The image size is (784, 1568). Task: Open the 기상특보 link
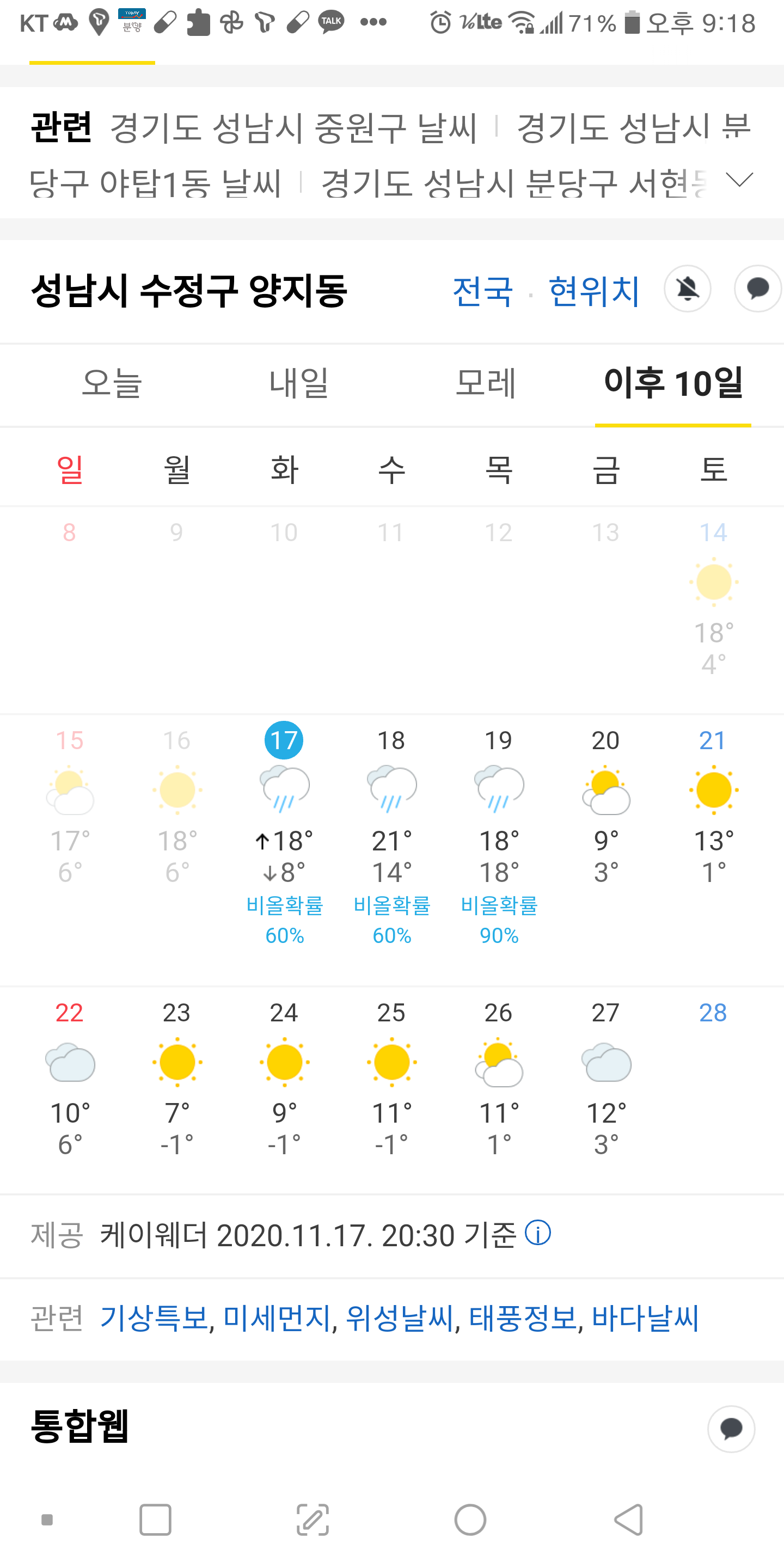(155, 1317)
